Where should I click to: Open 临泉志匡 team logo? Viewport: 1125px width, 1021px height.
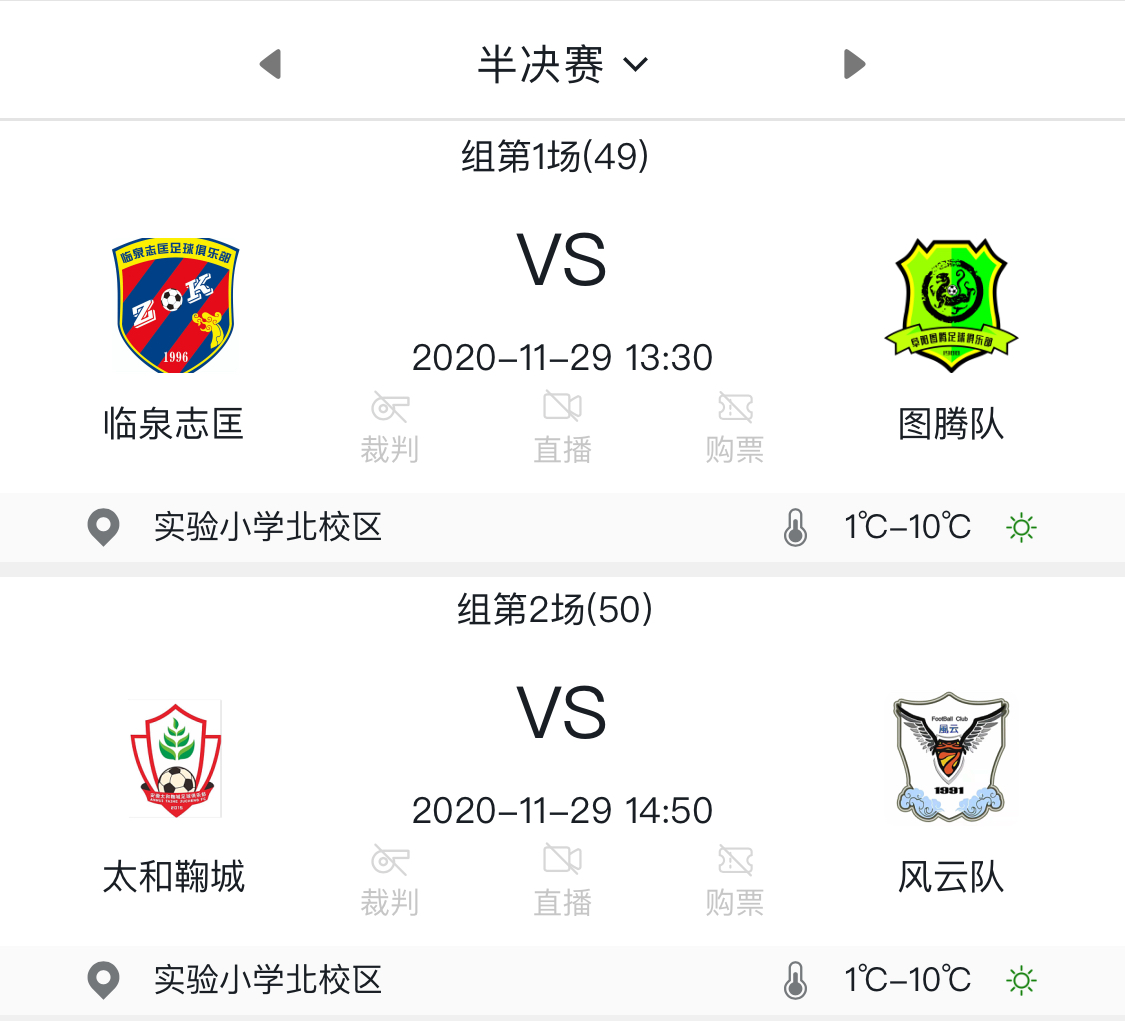click(x=175, y=305)
